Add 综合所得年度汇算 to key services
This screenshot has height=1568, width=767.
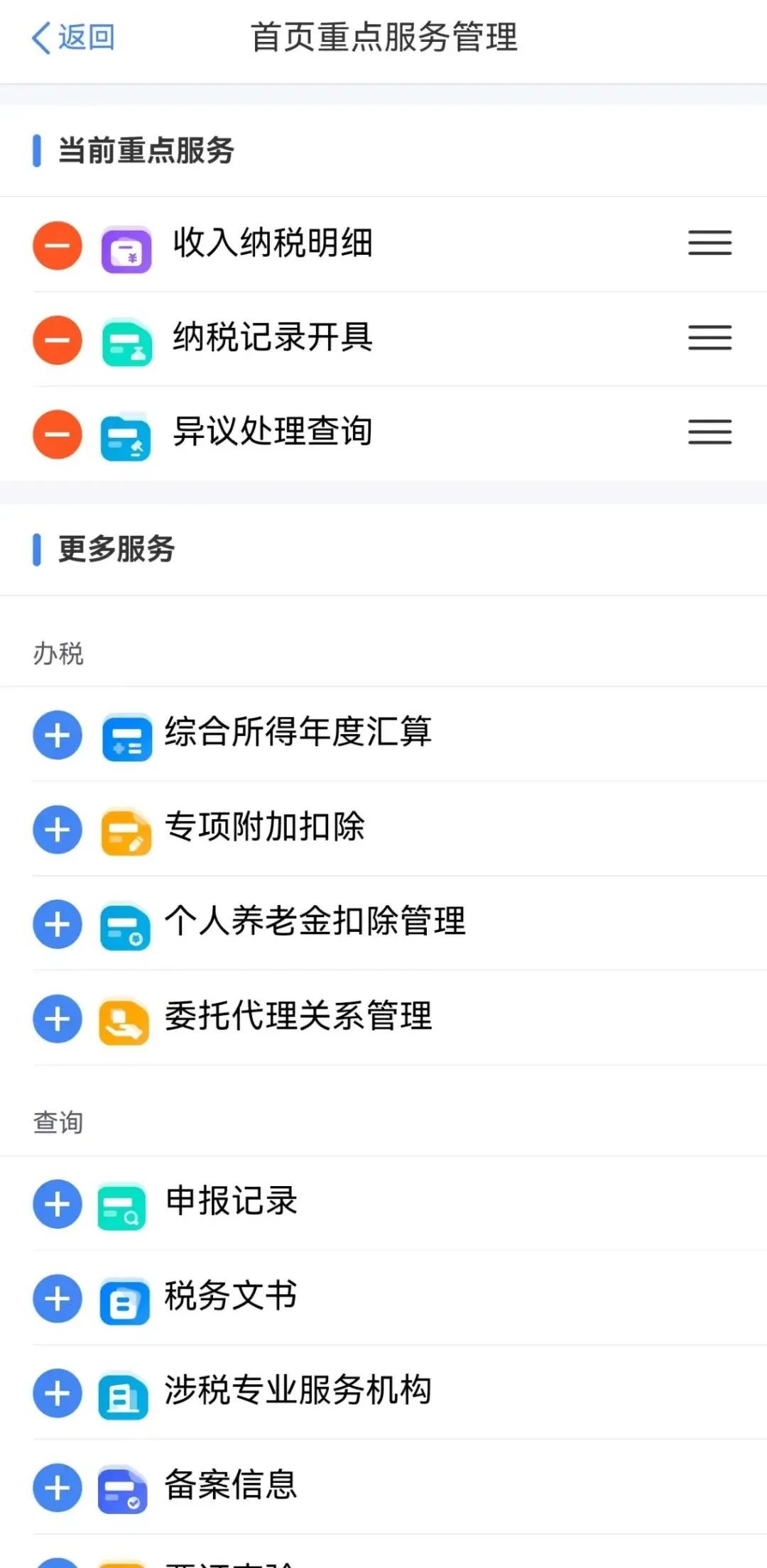point(58,735)
